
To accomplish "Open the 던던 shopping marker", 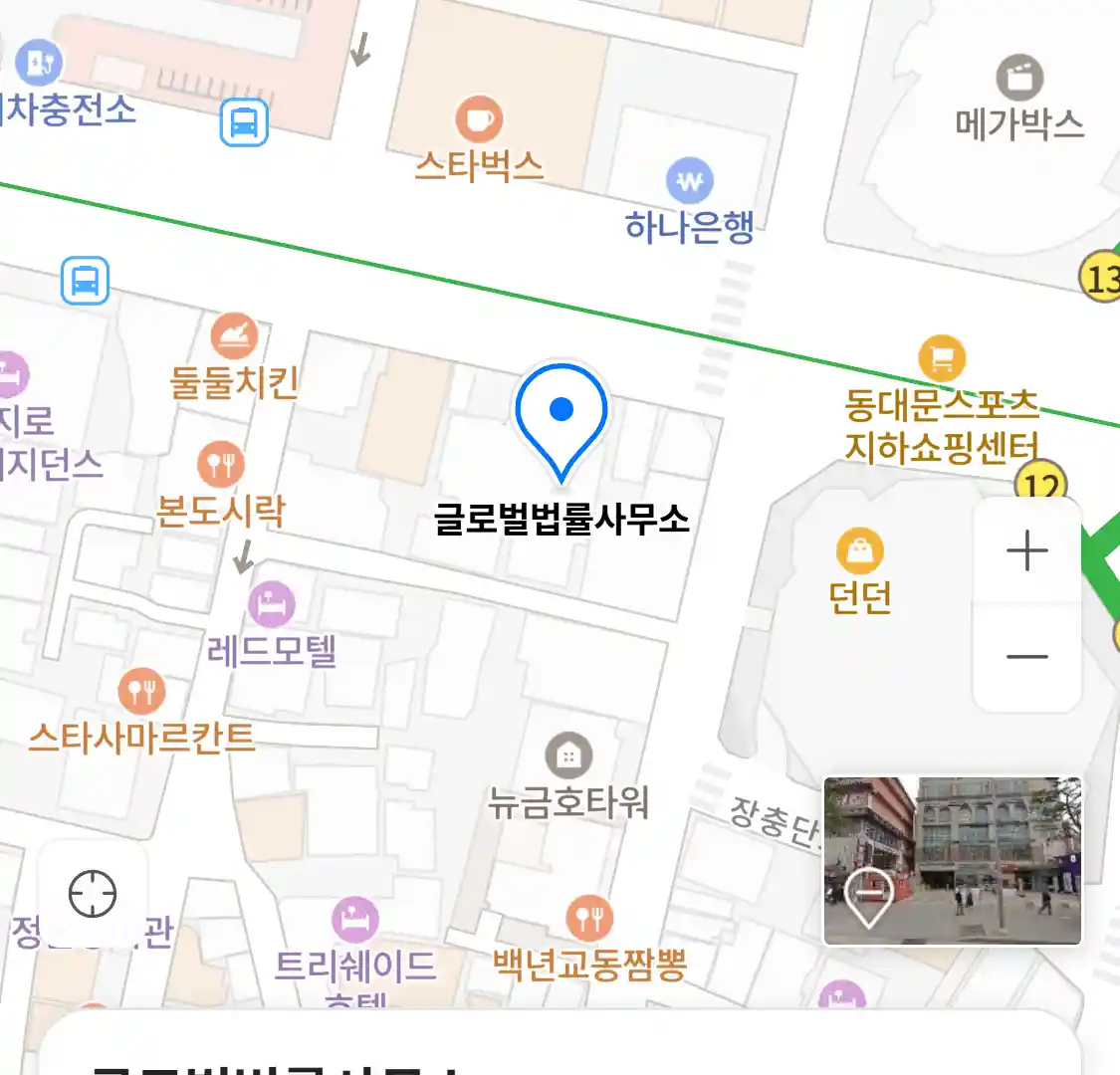I will click(x=860, y=551).
